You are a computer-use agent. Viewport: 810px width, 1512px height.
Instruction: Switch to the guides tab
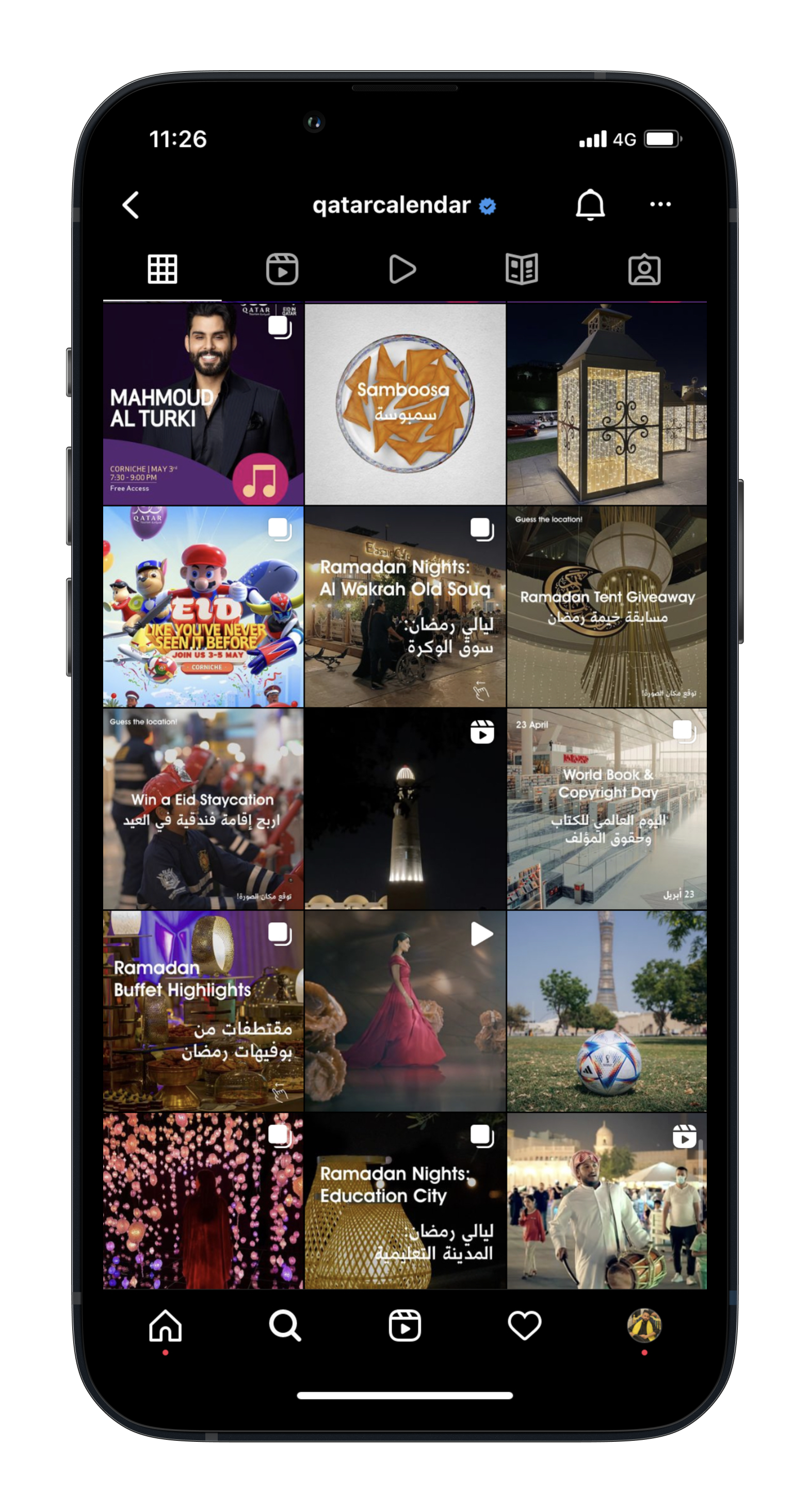coord(522,269)
